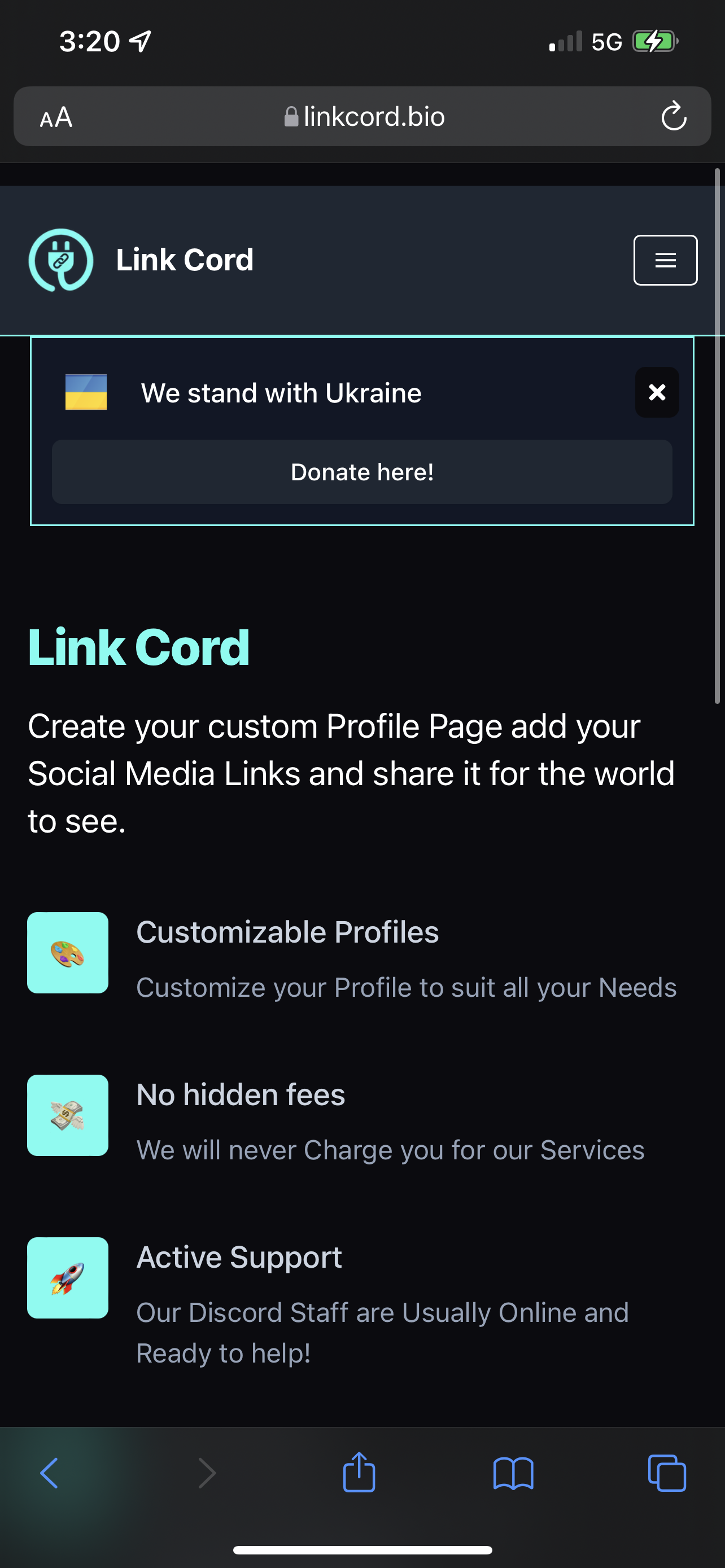This screenshot has width=725, height=1568.
Task: Click the Link Cord plug logo
Action: (x=60, y=259)
